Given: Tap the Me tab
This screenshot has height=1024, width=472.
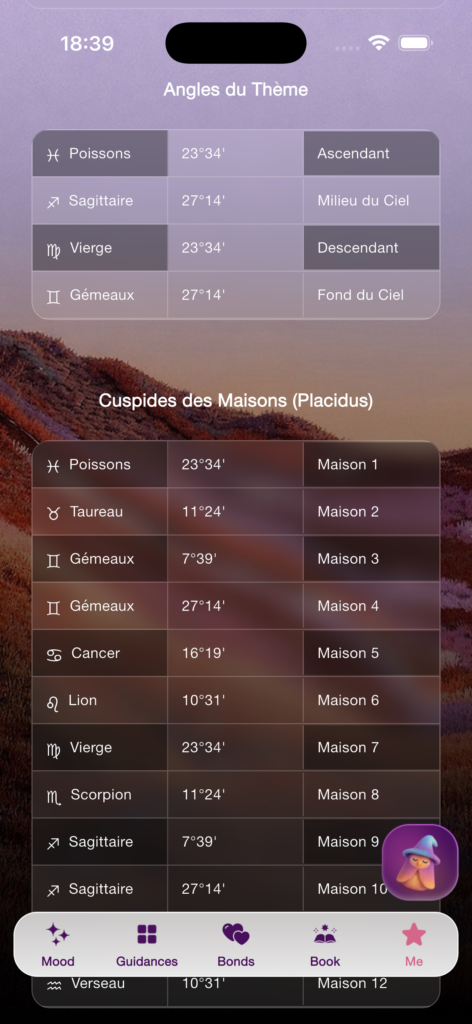Looking at the screenshot, I should (x=414, y=944).
